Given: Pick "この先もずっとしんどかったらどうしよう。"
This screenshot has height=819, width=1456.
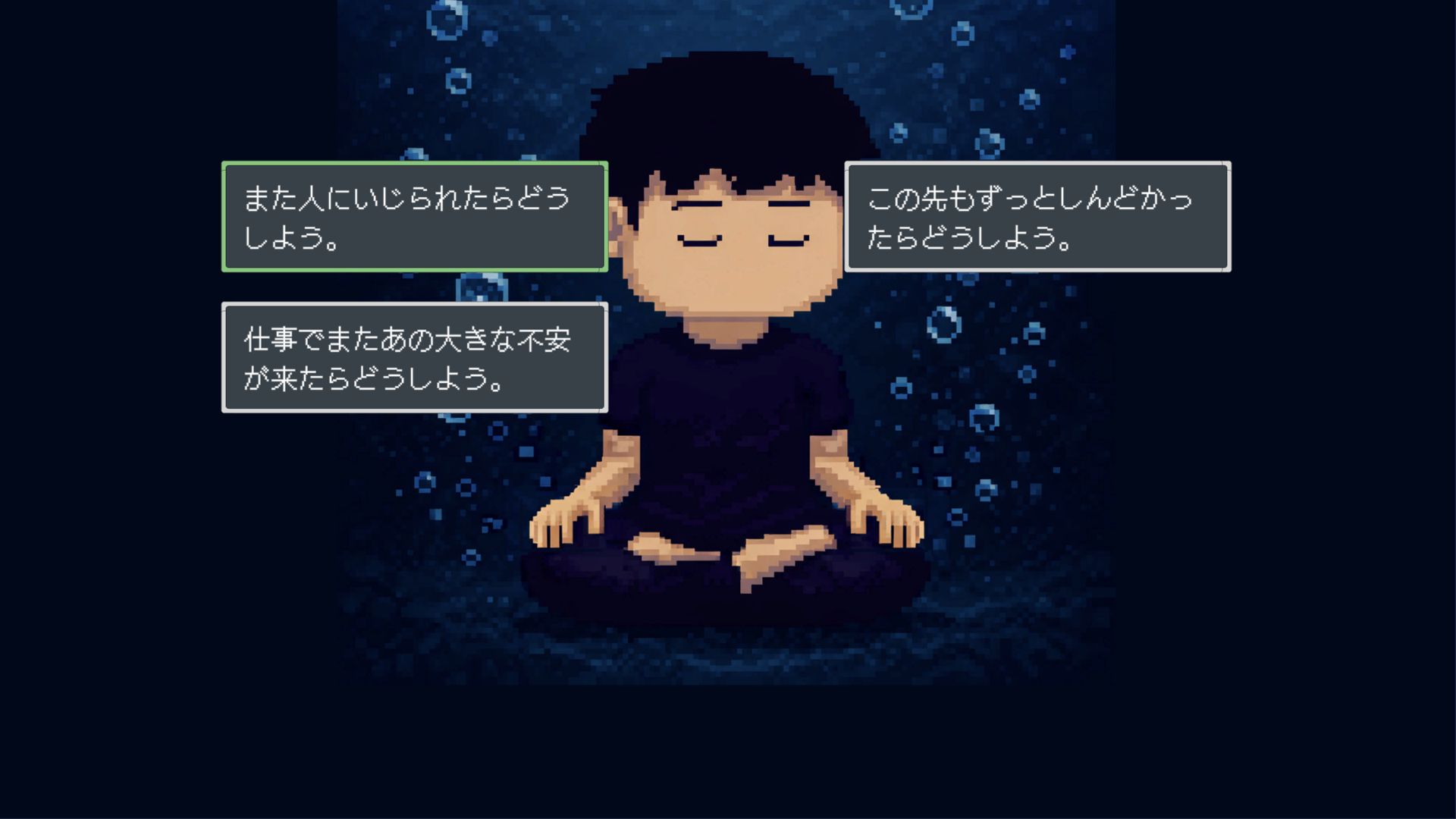Looking at the screenshot, I should 1037,217.
